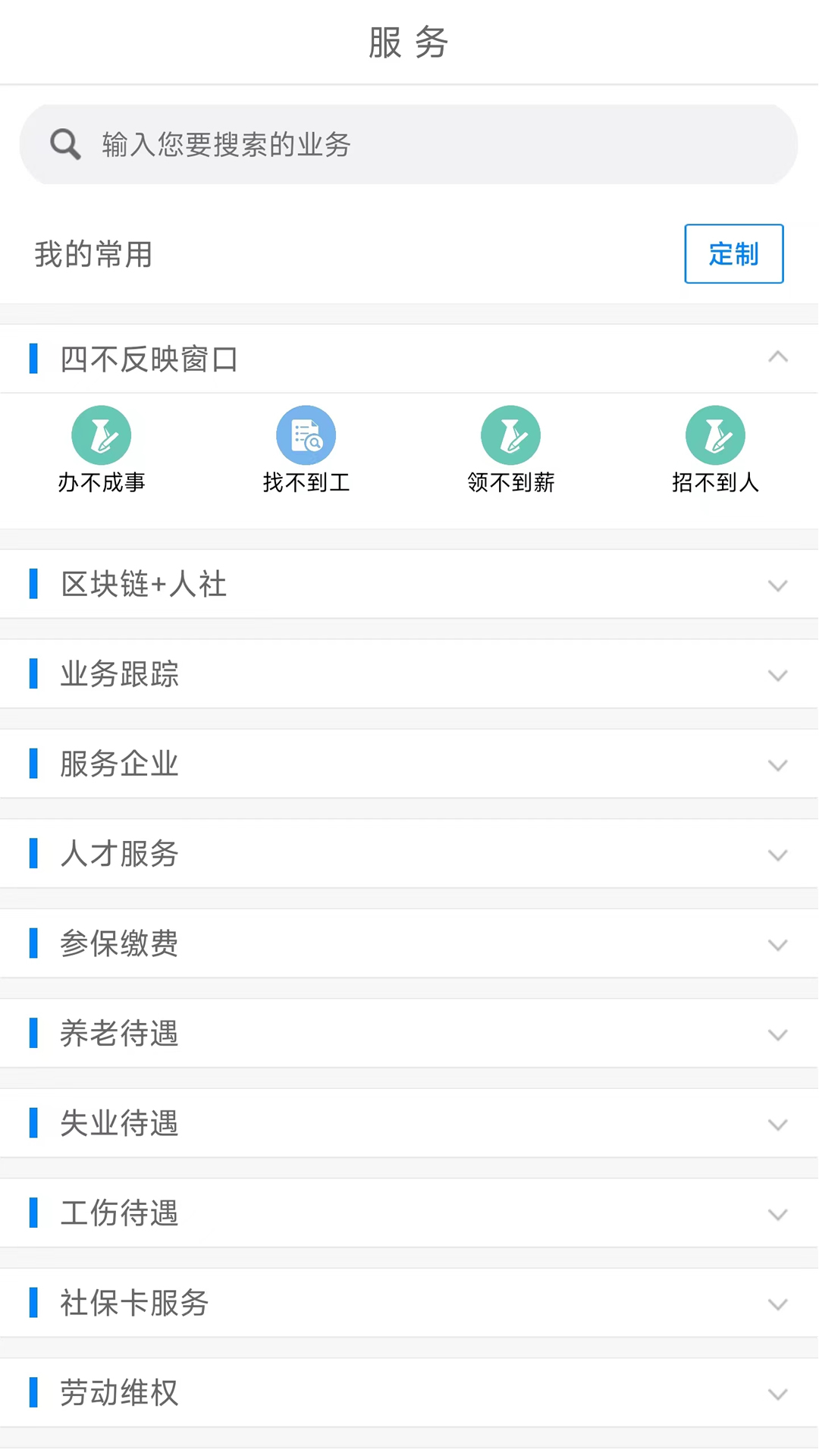Open the 办不成事 service icon
Image resolution: width=819 pixels, height=1456 pixels.
coord(102,447)
